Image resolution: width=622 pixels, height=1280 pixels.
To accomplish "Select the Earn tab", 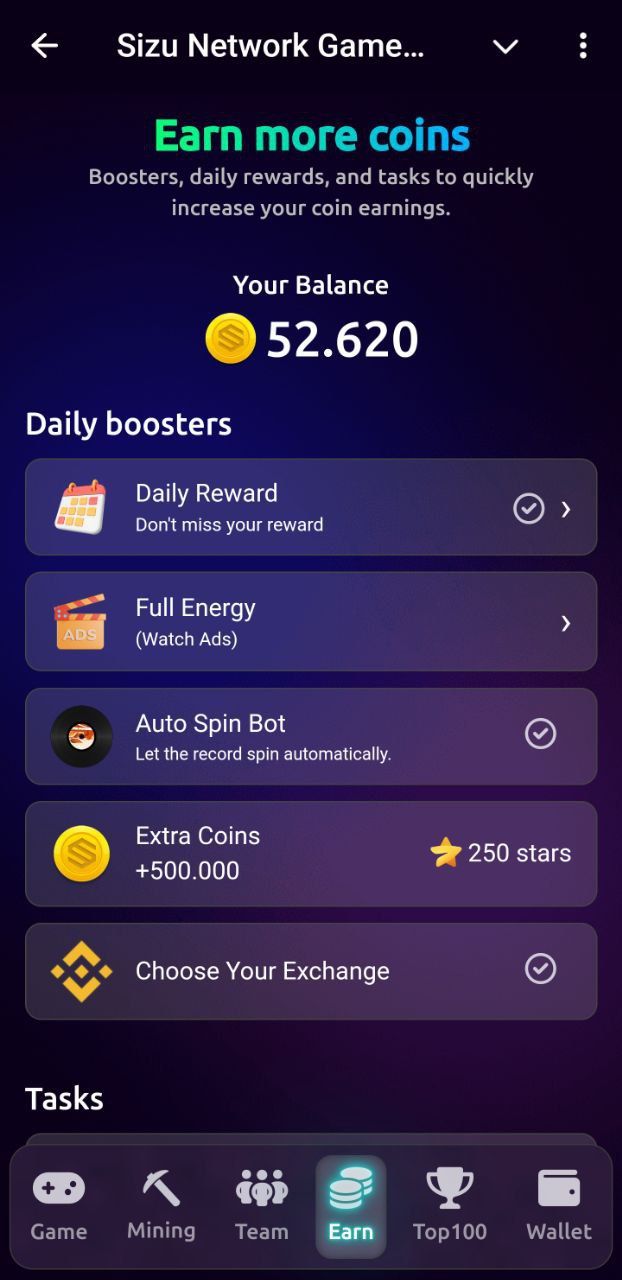I will click(x=351, y=1207).
